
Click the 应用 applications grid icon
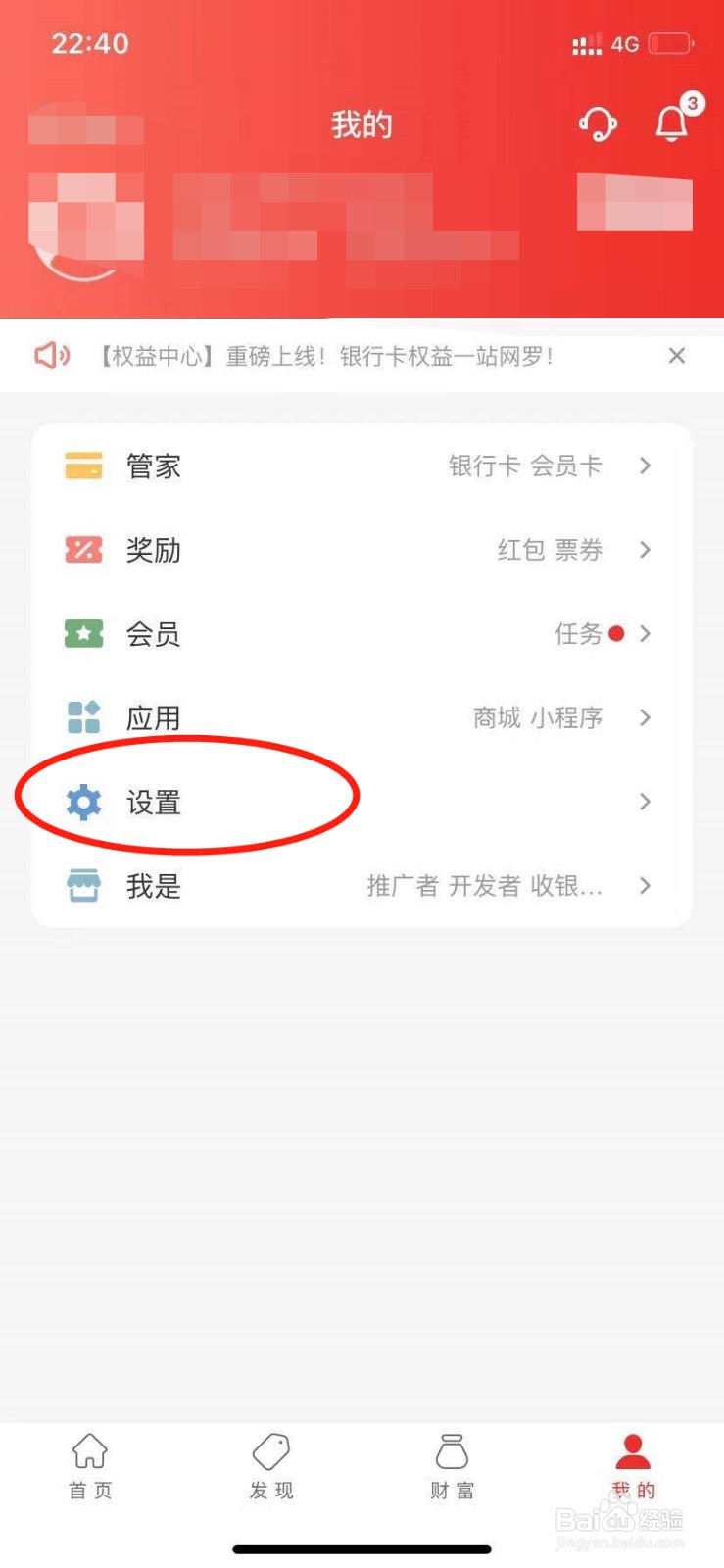point(82,717)
